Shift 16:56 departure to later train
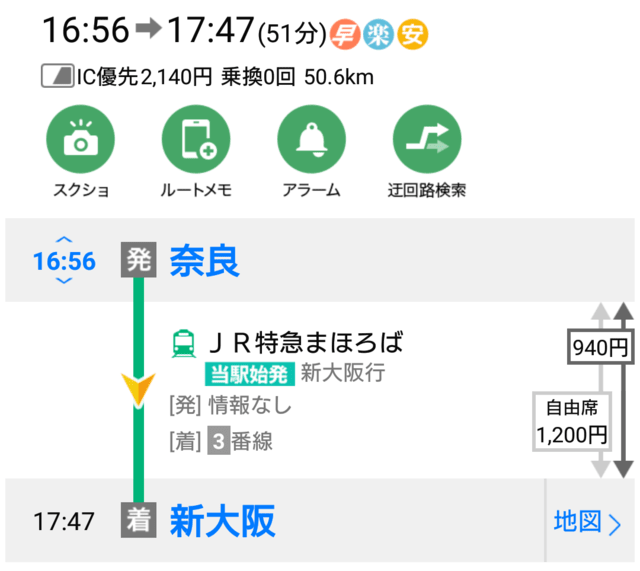This screenshot has height=571, width=640. pyautogui.click(x=64, y=282)
